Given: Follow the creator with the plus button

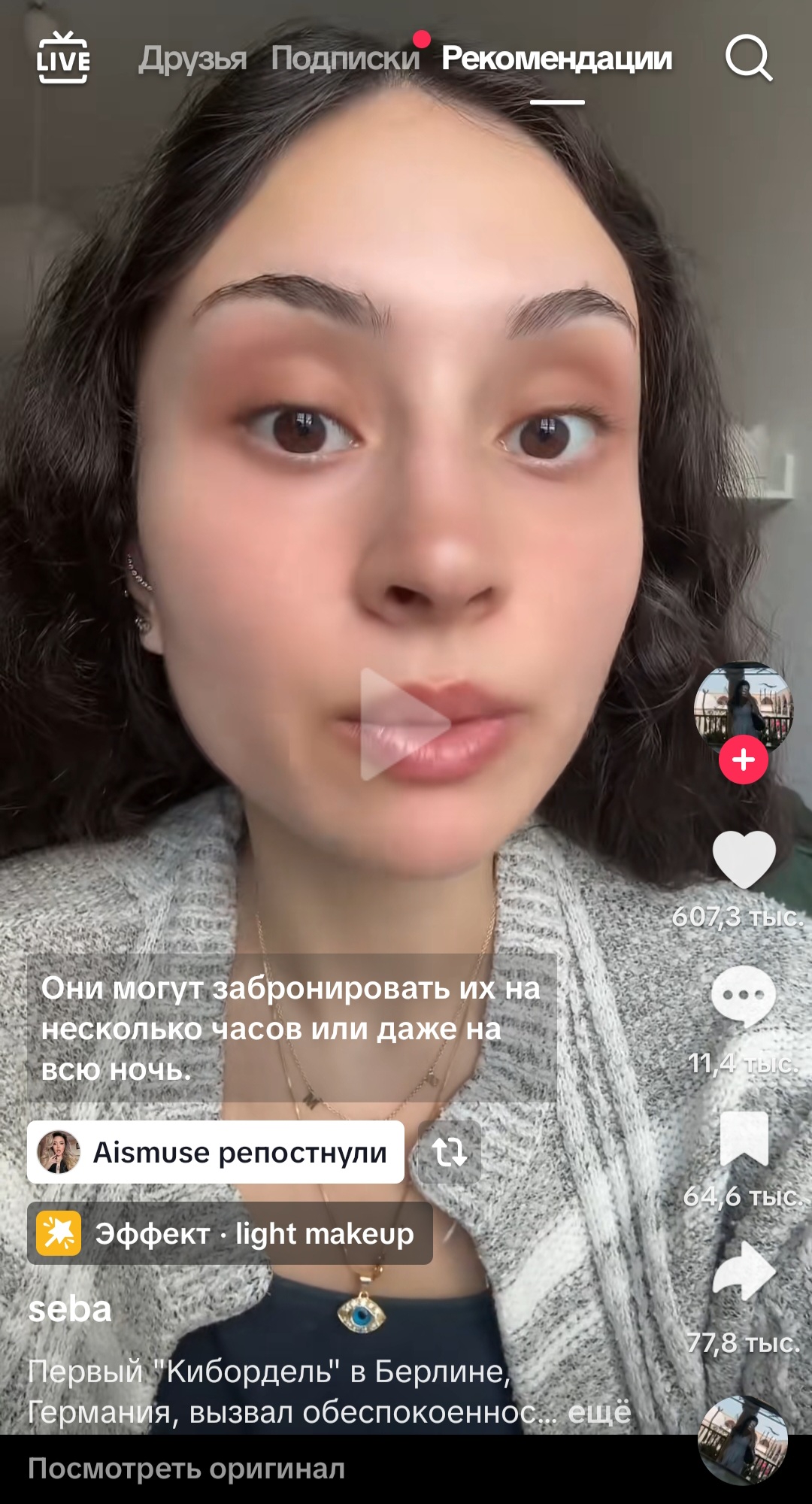Looking at the screenshot, I should coord(743,760).
